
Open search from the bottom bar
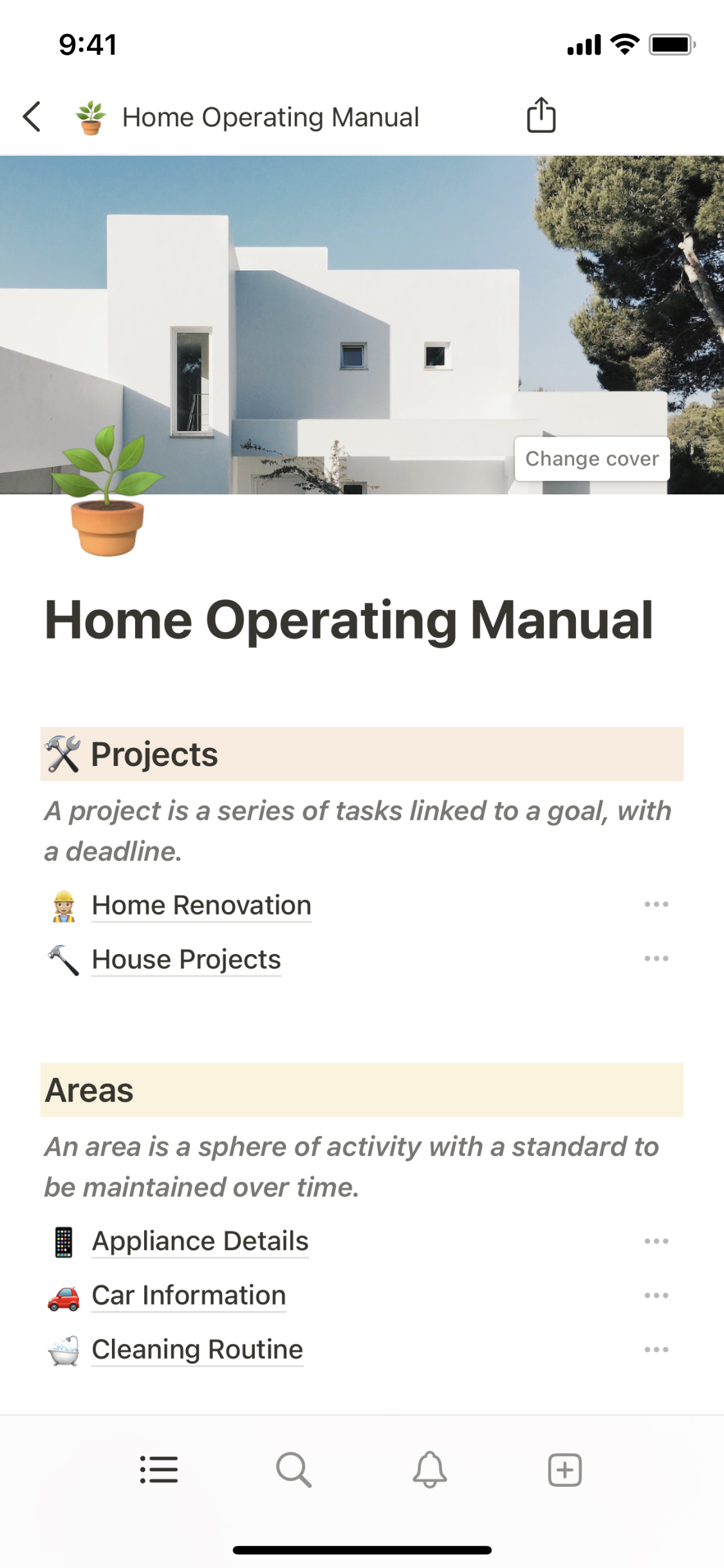click(294, 1470)
